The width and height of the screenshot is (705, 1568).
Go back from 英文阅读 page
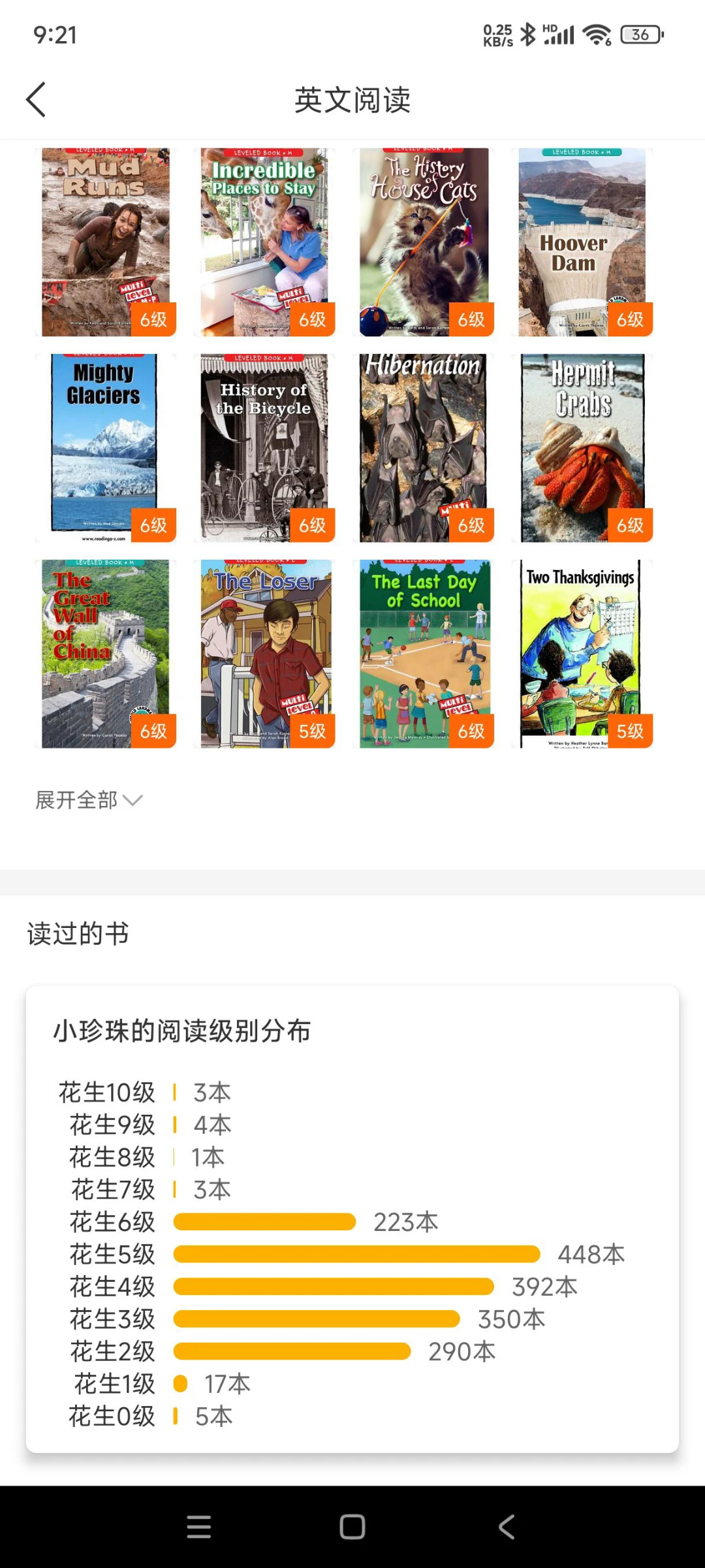click(37, 99)
